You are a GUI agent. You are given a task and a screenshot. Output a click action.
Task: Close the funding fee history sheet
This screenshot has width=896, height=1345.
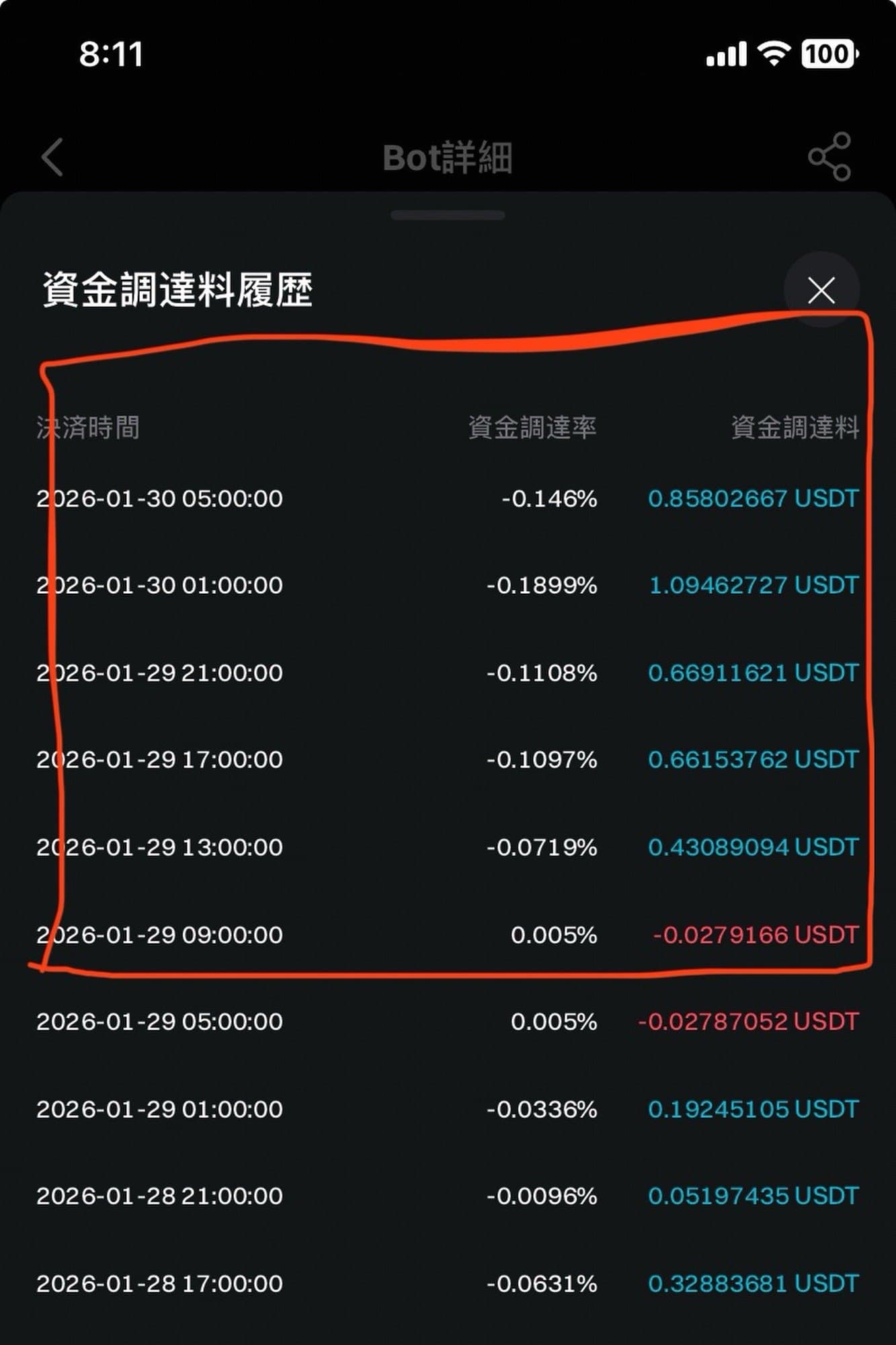click(821, 291)
